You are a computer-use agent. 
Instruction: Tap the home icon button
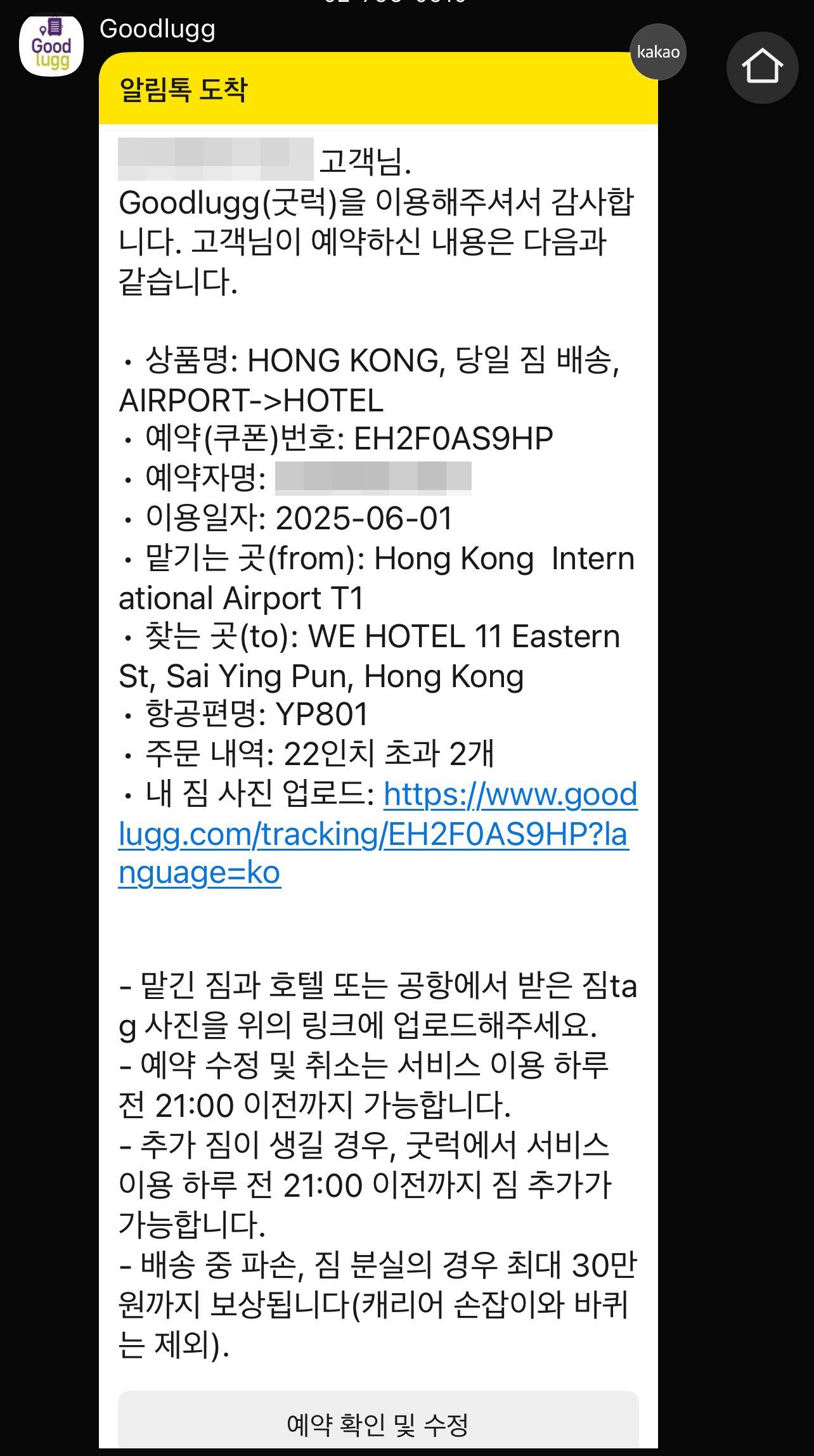click(761, 67)
